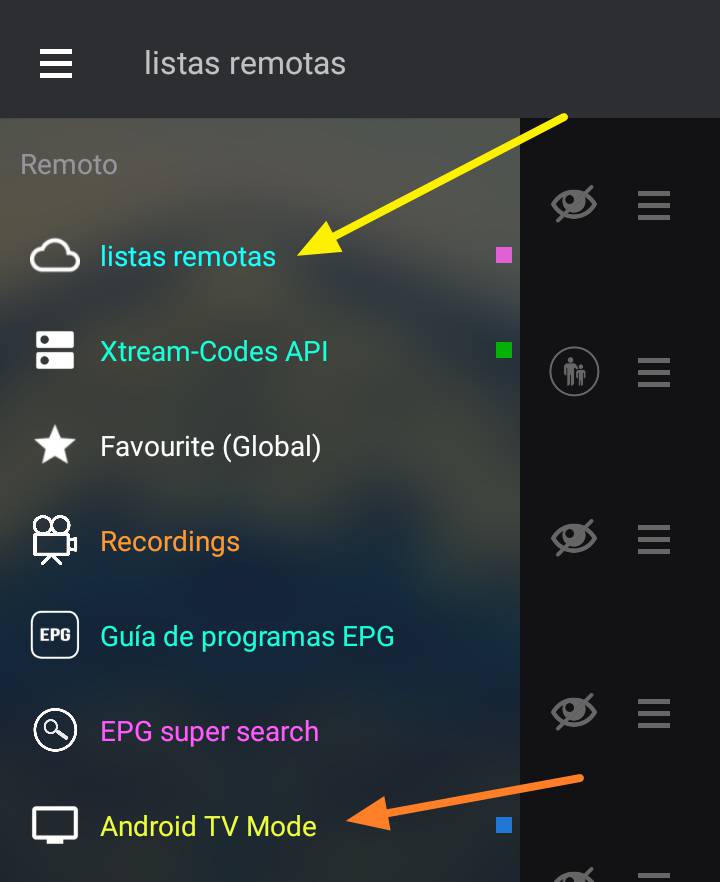Tap the parental control icon
The image size is (720, 882).
click(574, 371)
